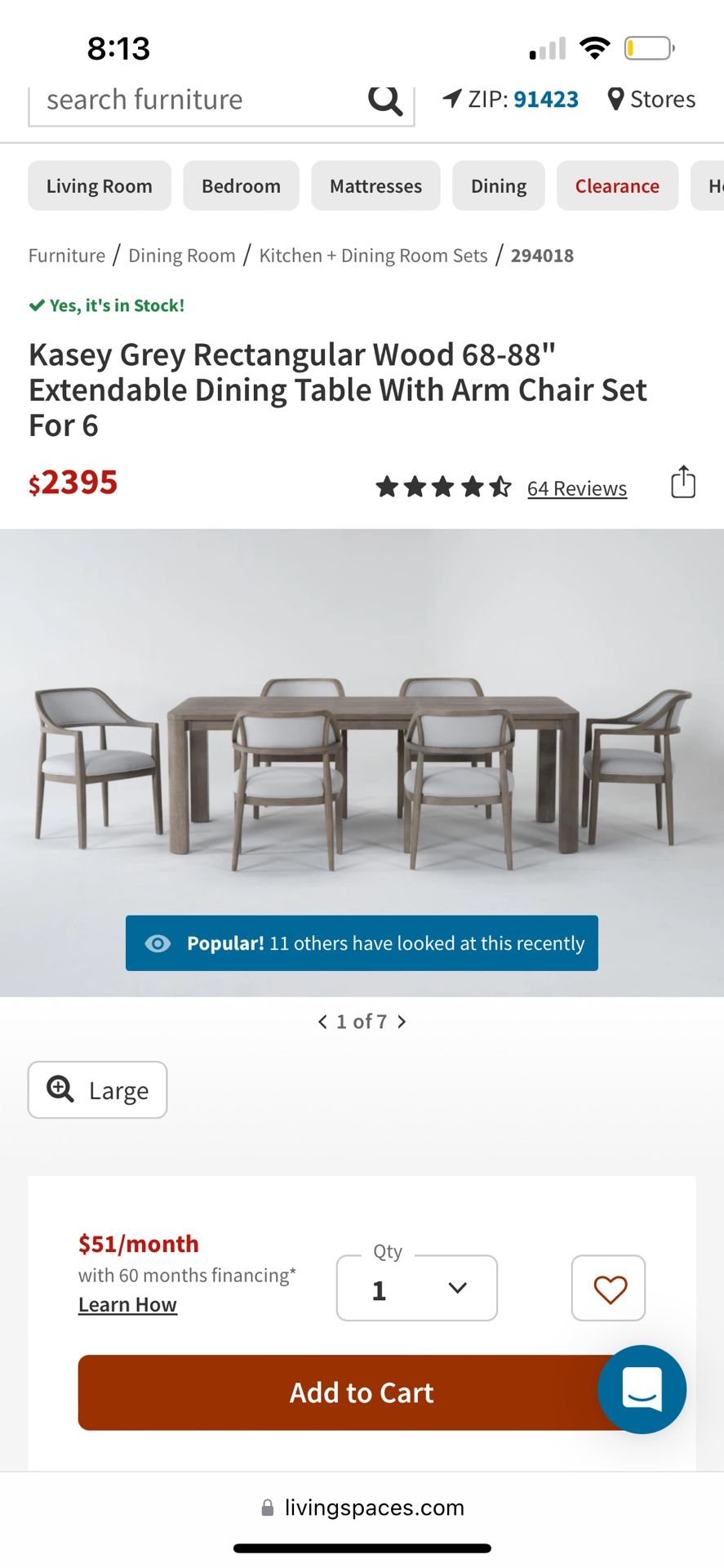Open the Mattresses category
The image size is (724, 1568).
(375, 186)
